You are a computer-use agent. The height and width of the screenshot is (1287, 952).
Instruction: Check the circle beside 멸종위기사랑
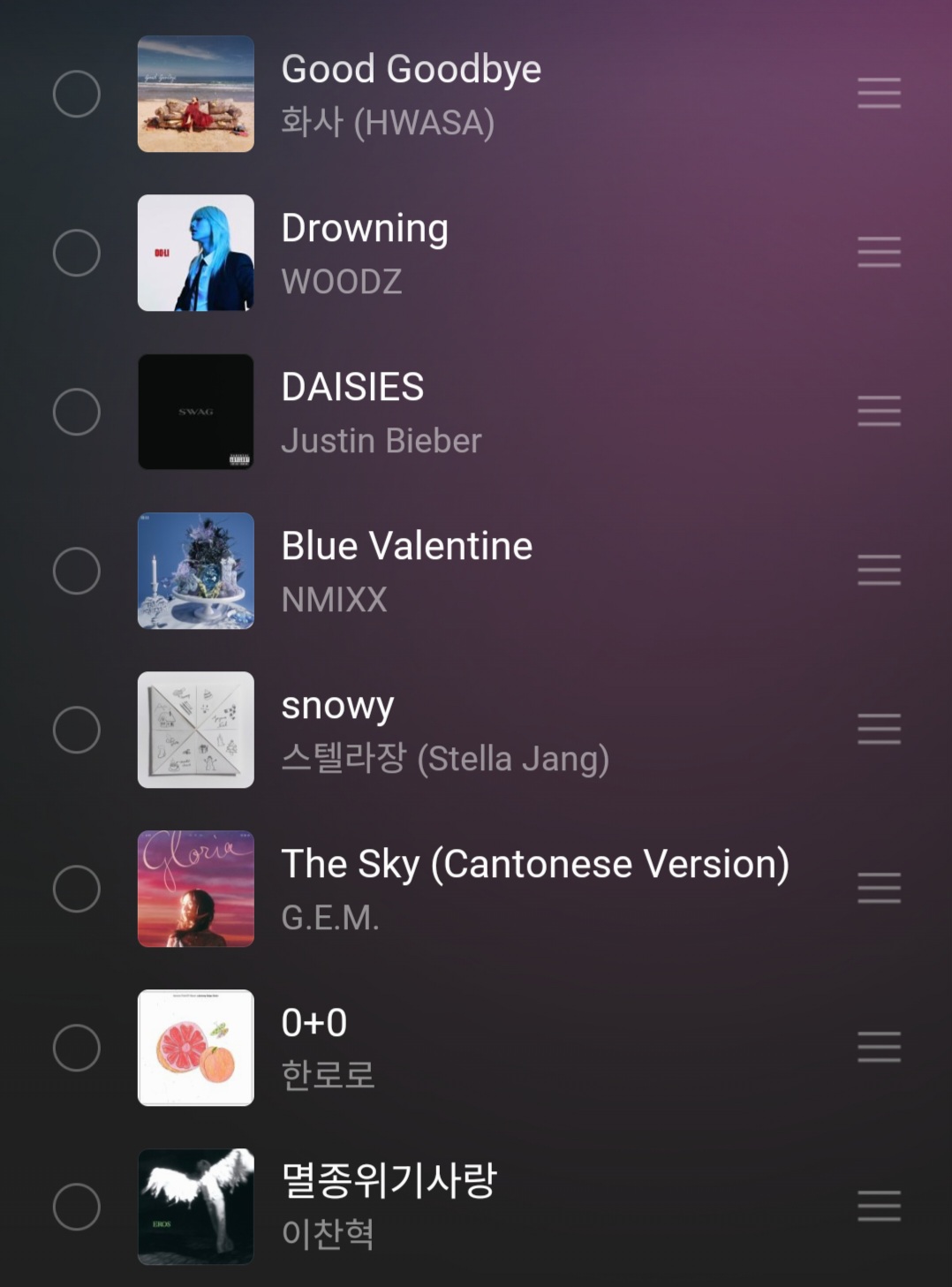pos(77,1207)
